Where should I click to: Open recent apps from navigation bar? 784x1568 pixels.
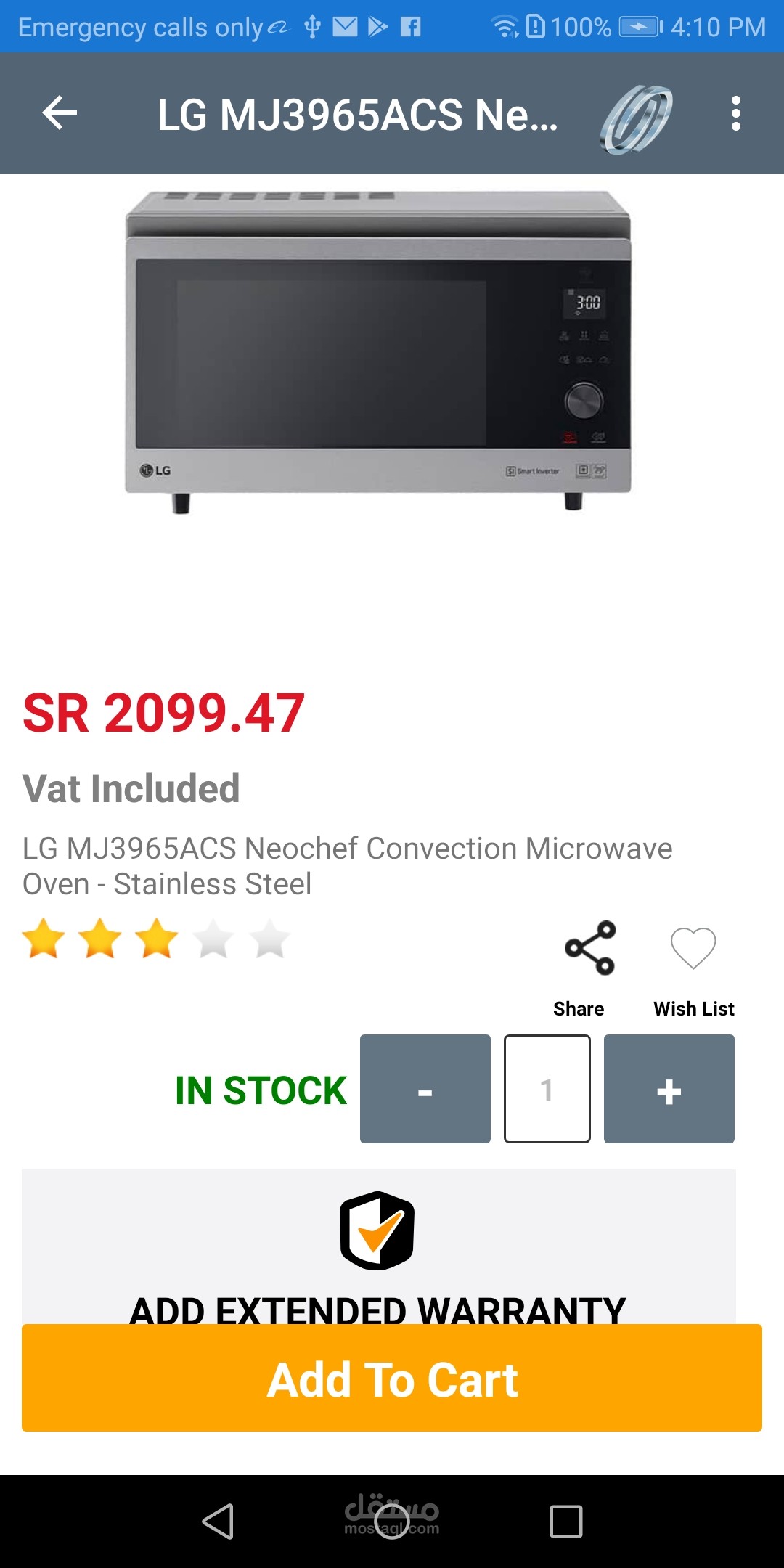pyautogui.click(x=566, y=1522)
